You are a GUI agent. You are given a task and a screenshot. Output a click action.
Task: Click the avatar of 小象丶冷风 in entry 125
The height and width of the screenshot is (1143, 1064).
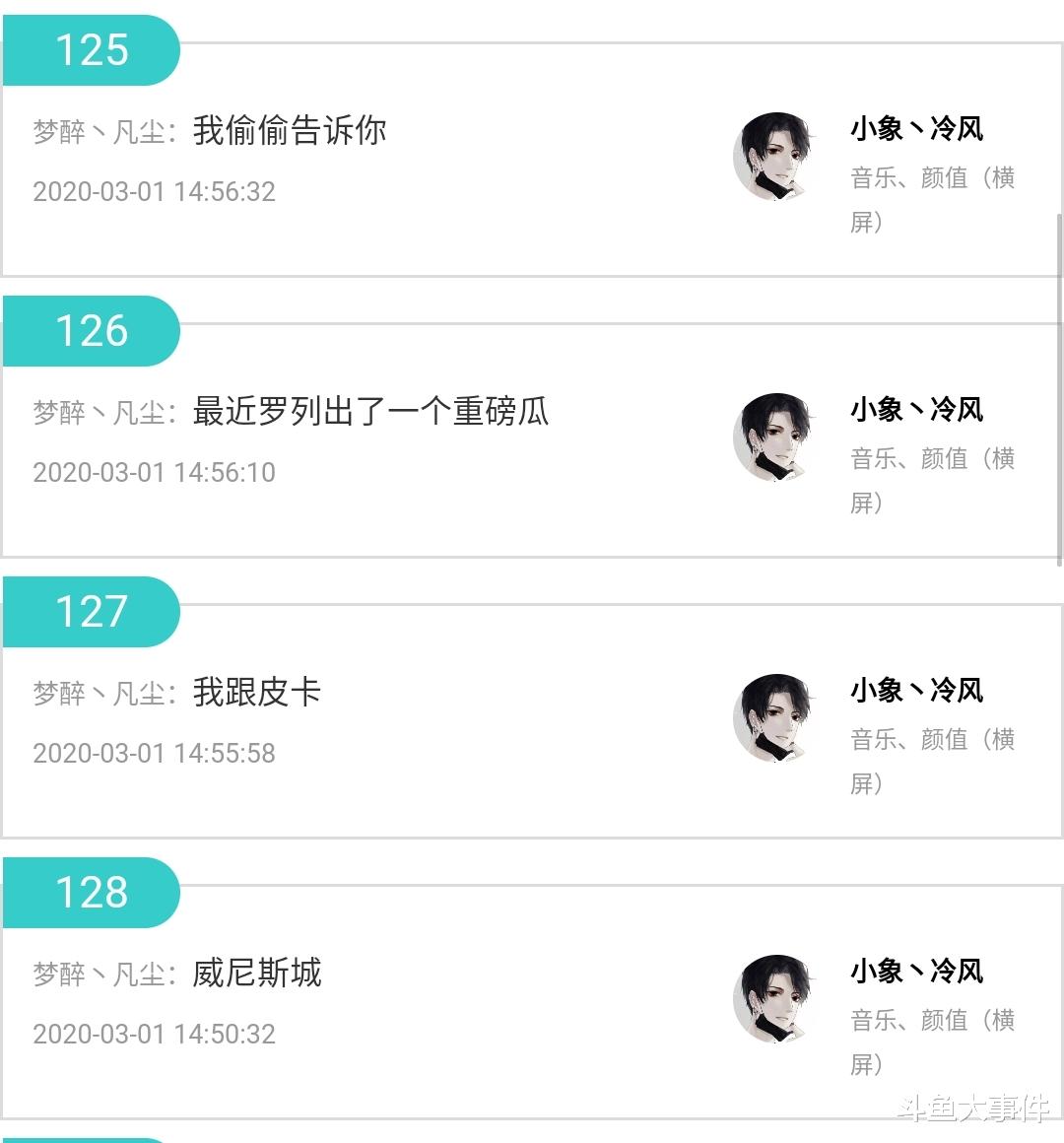[x=776, y=156]
